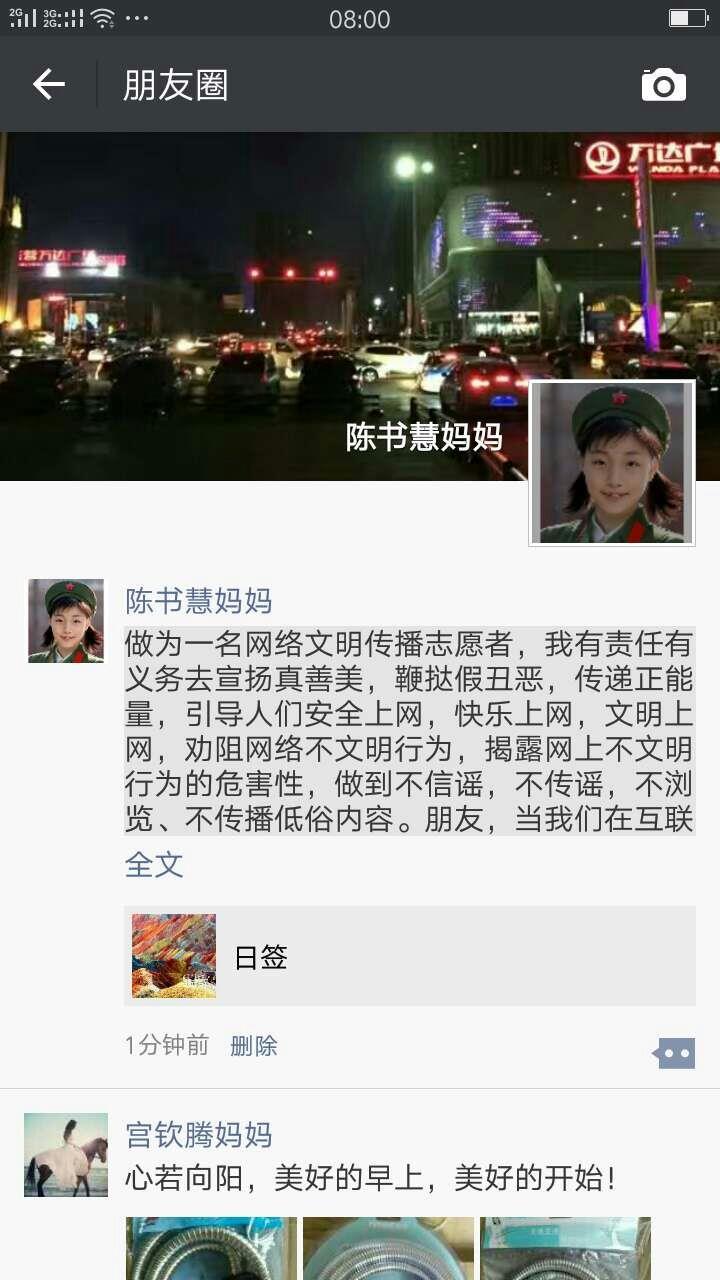Screen dimensions: 720x1280
Task: Open the camera to post a moment
Action: coord(664,85)
